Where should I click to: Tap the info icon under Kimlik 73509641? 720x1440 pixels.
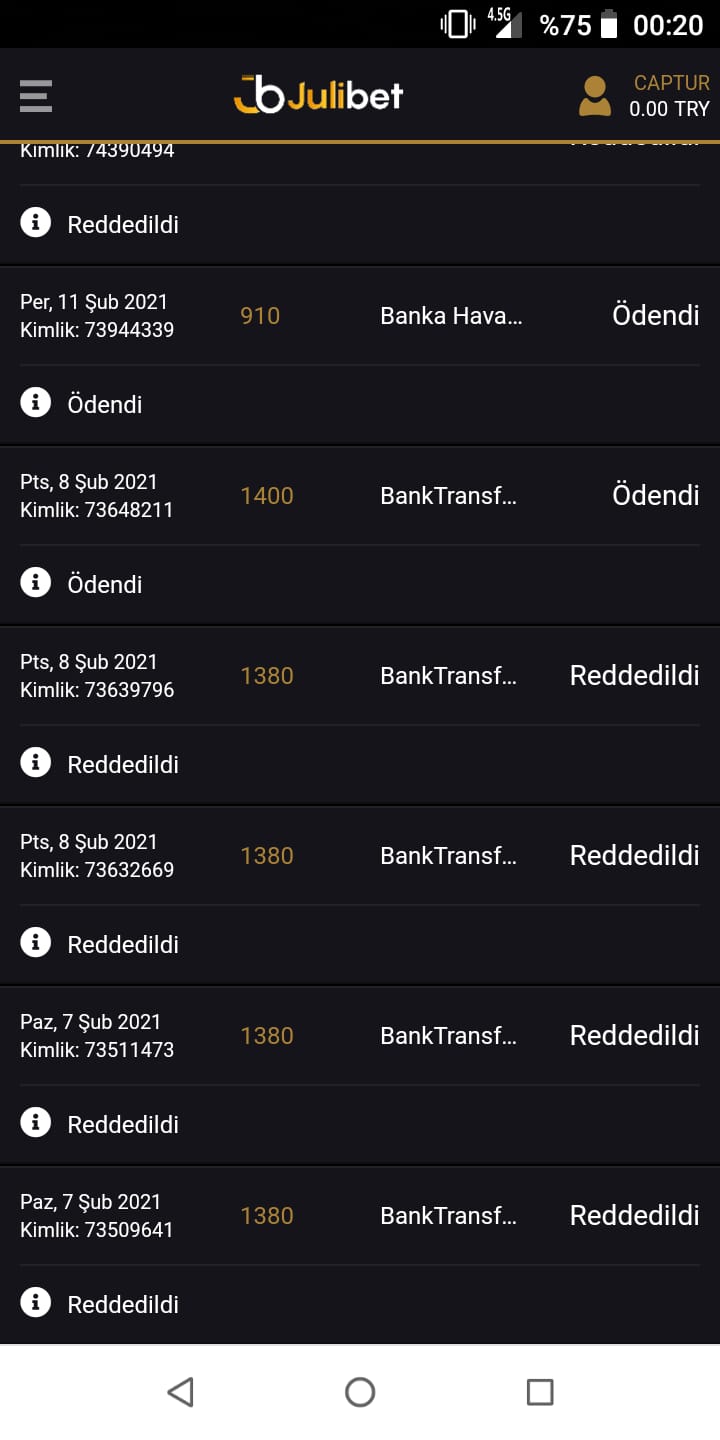(35, 1303)
